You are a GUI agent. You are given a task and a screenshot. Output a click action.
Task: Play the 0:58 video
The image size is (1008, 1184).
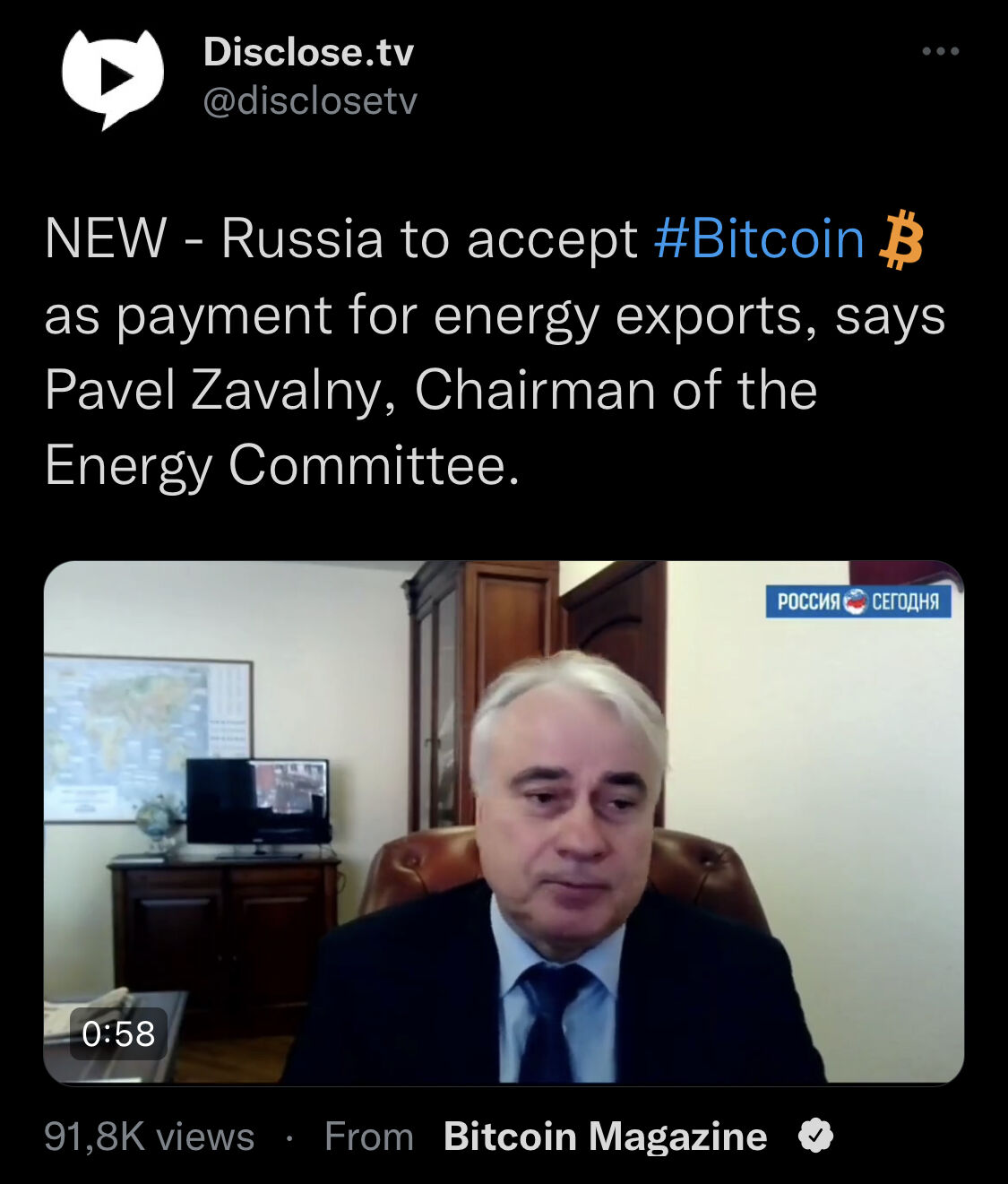504,823
